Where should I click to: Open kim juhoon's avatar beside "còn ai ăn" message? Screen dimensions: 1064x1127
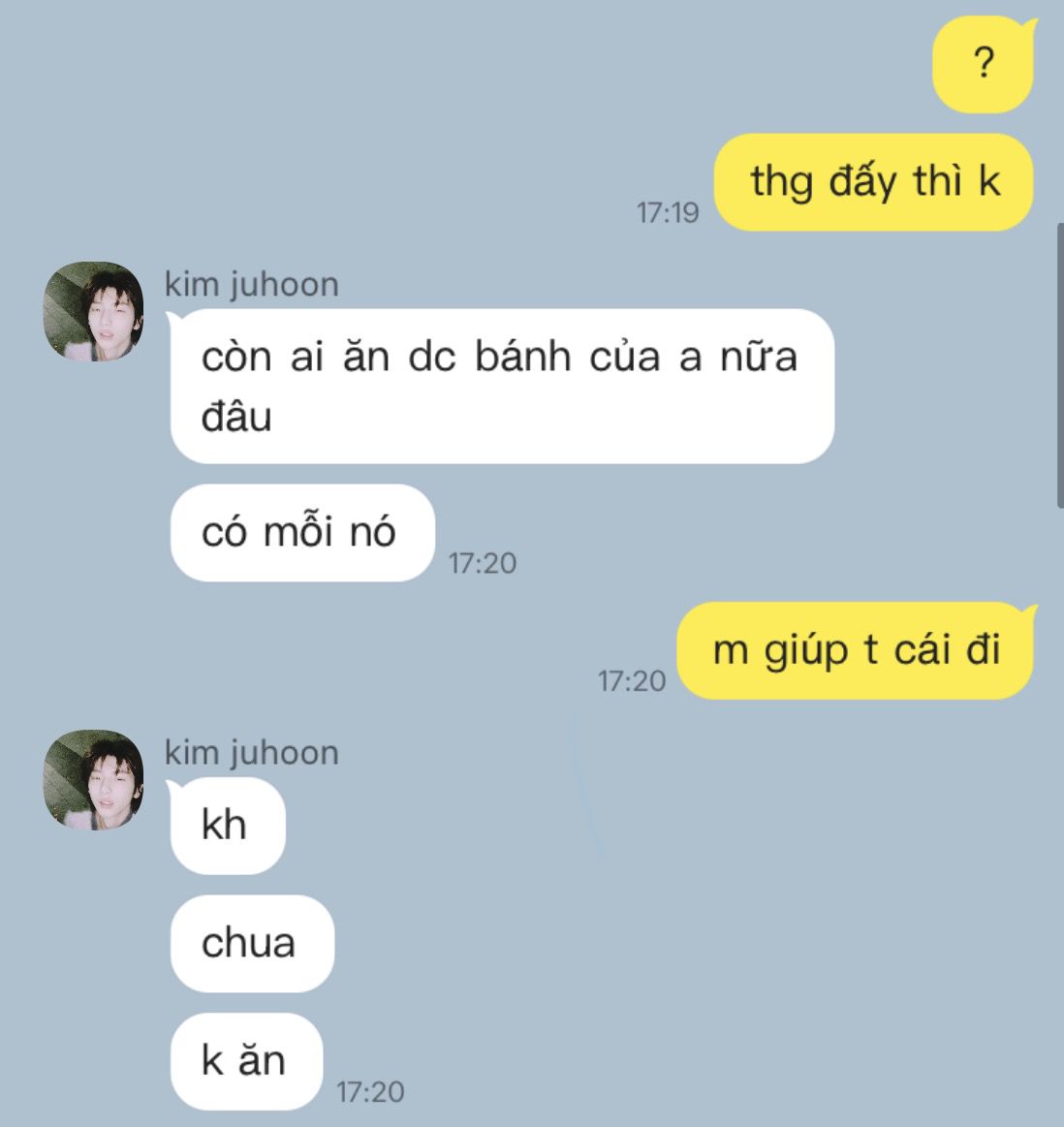click(93, 311)
